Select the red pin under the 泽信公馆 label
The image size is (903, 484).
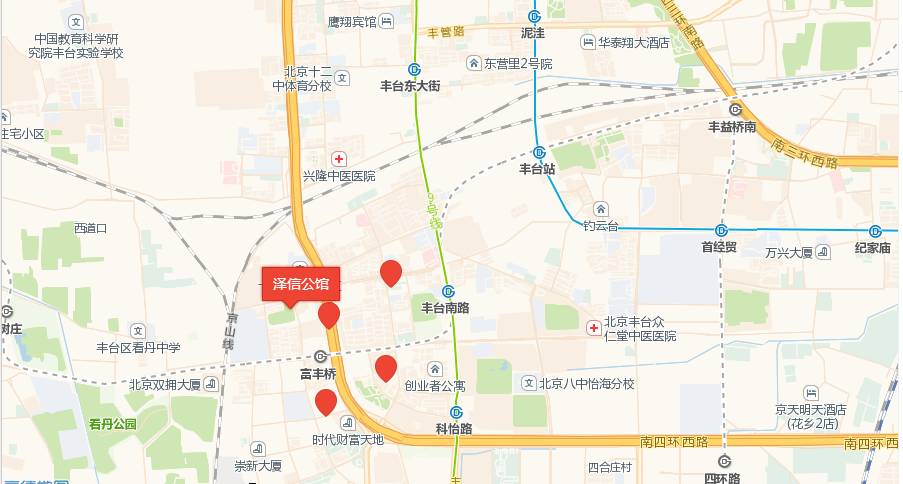[329, 315]
